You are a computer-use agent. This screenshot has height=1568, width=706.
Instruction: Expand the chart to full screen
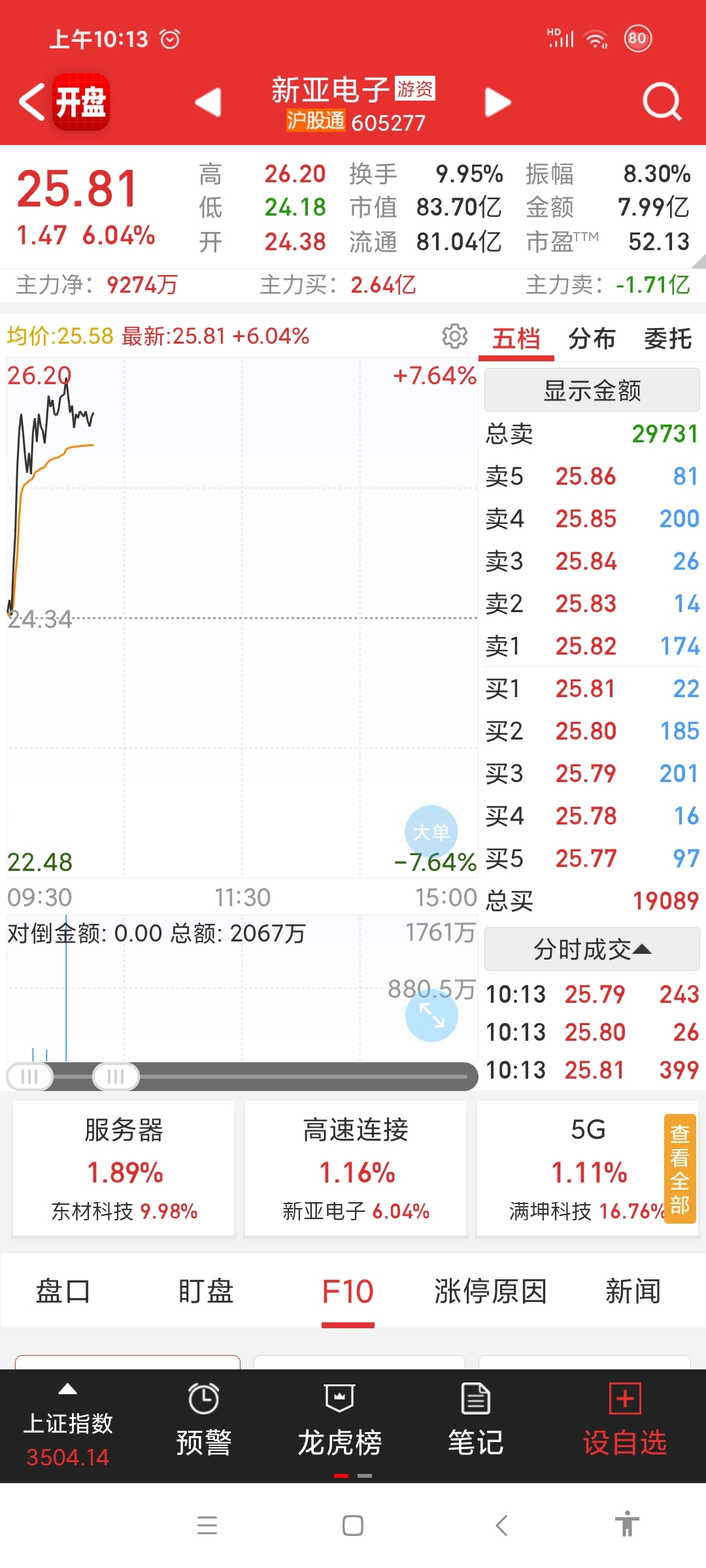pos(431,1015)
